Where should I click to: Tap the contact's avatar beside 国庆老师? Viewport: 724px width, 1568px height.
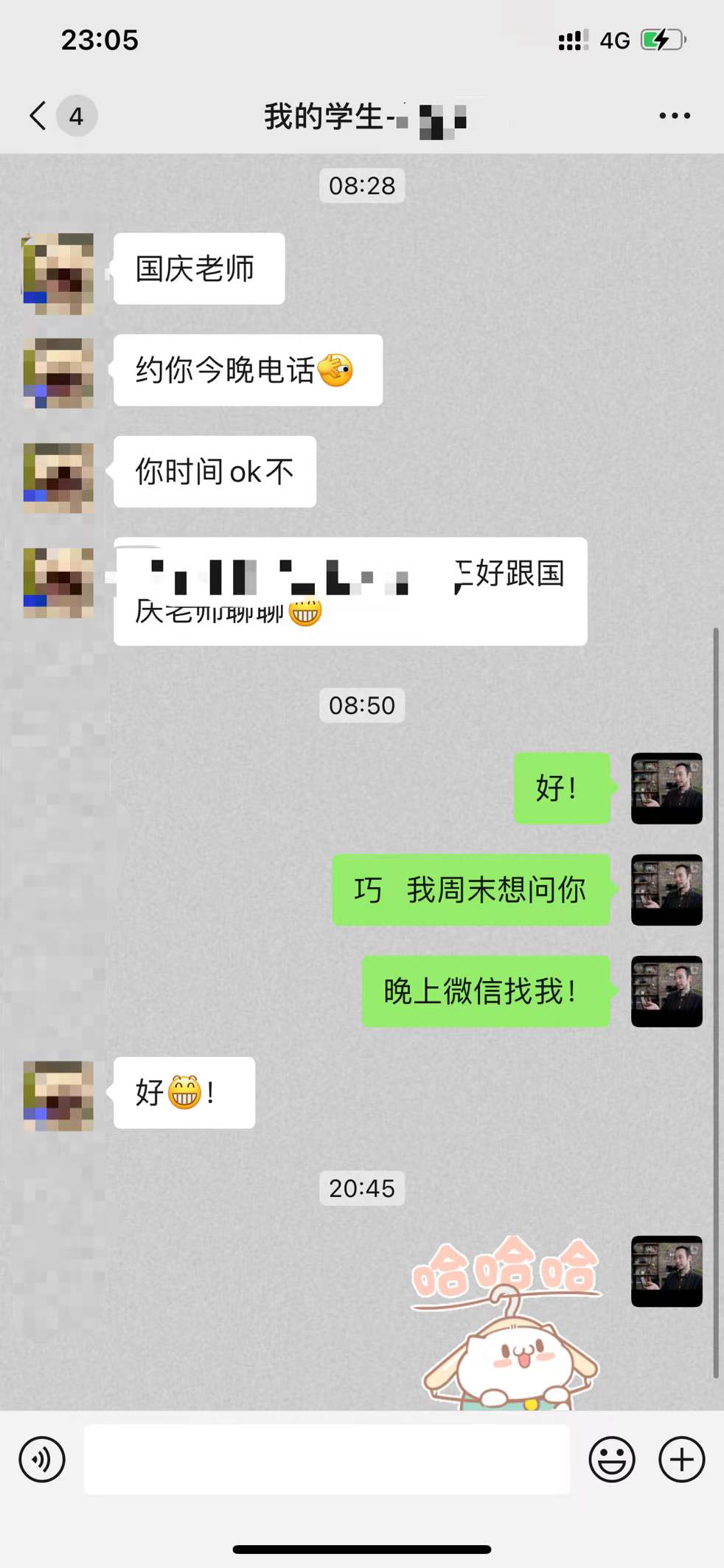[58, 273]
